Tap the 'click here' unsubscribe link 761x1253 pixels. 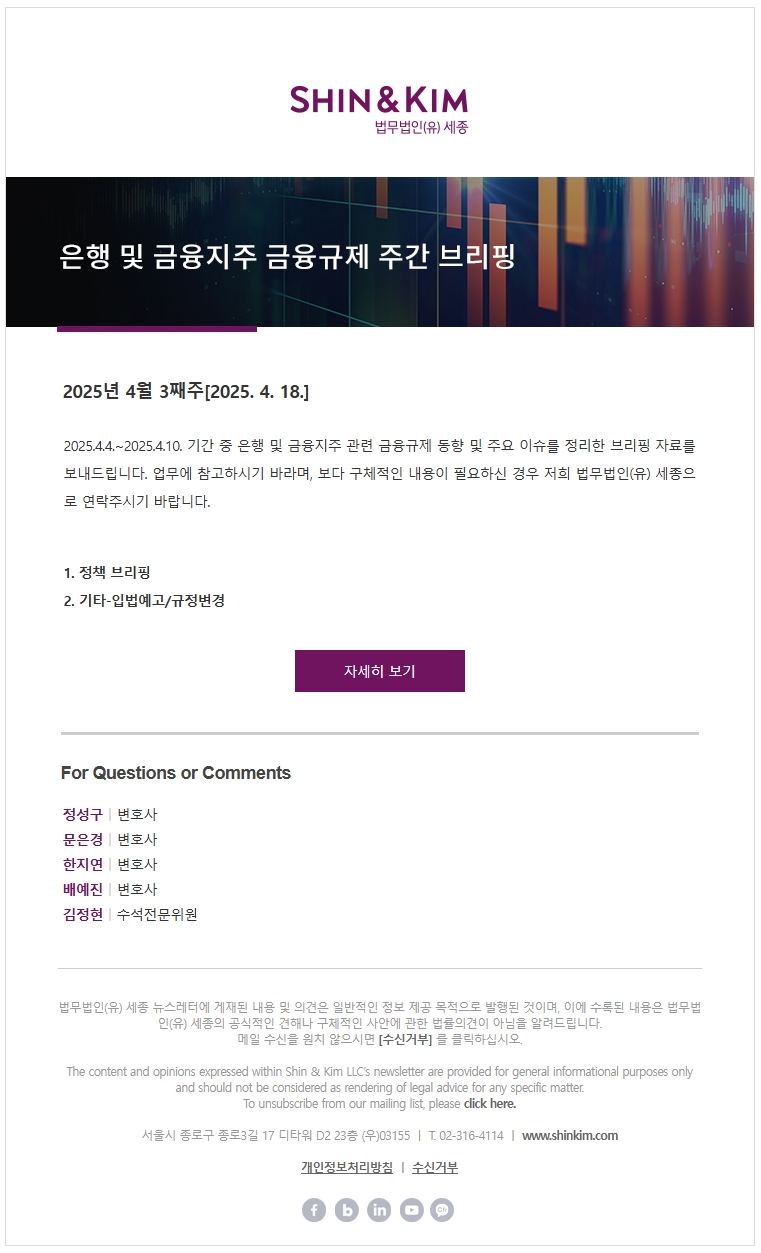[490, 1104]
